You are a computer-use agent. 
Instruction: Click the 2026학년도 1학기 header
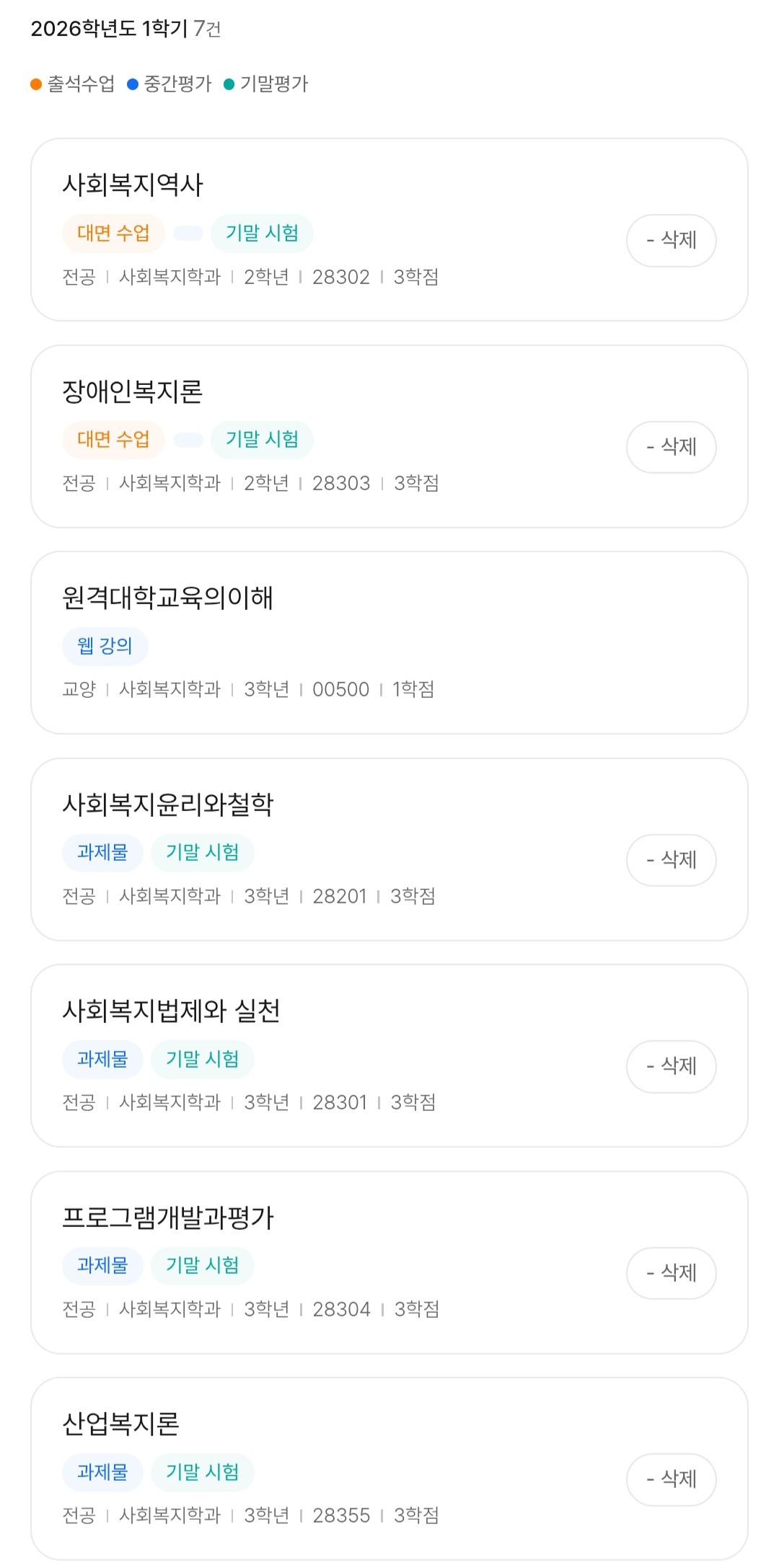click(x=107, y=30)
